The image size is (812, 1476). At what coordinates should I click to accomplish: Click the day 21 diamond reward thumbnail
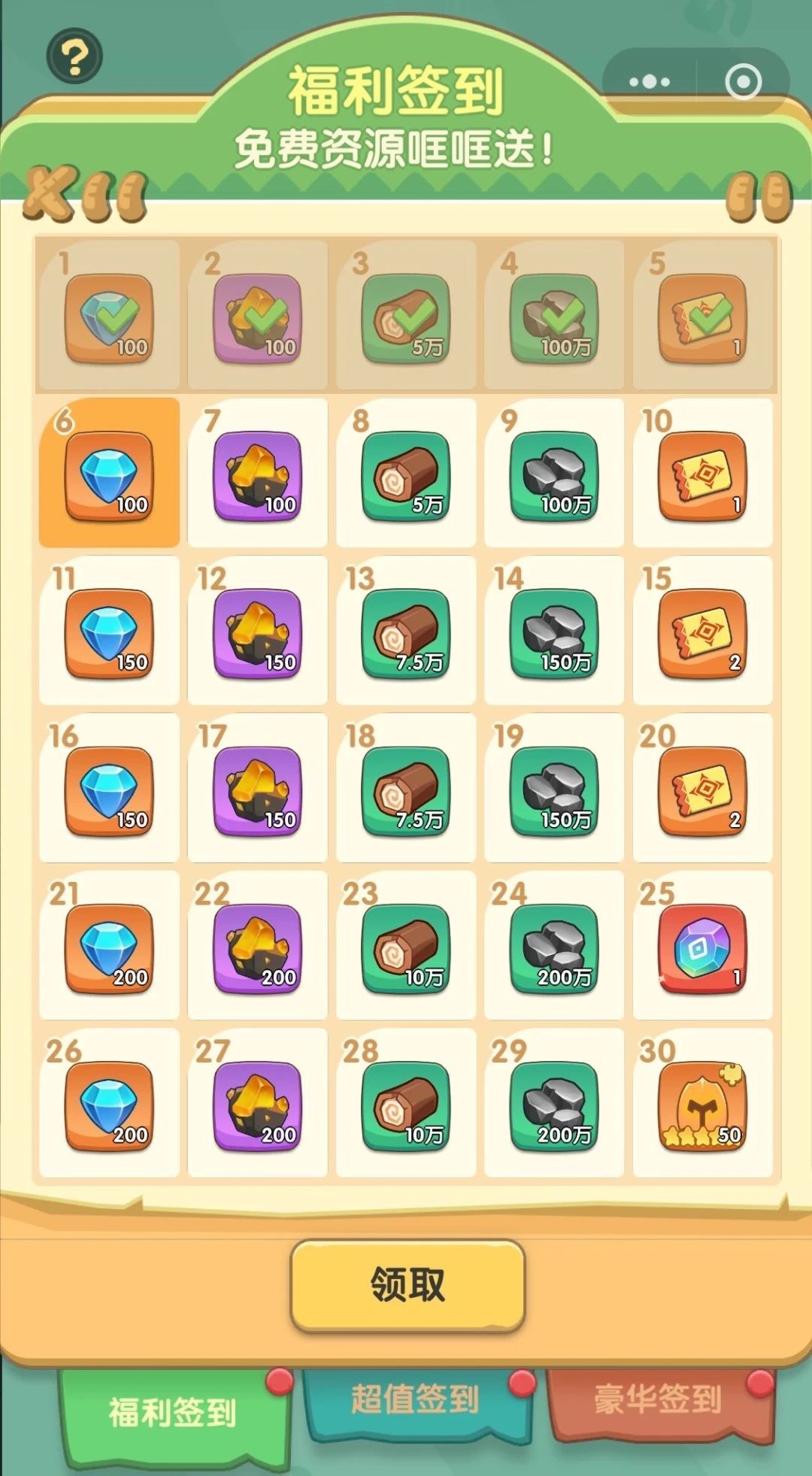point(109,946)
